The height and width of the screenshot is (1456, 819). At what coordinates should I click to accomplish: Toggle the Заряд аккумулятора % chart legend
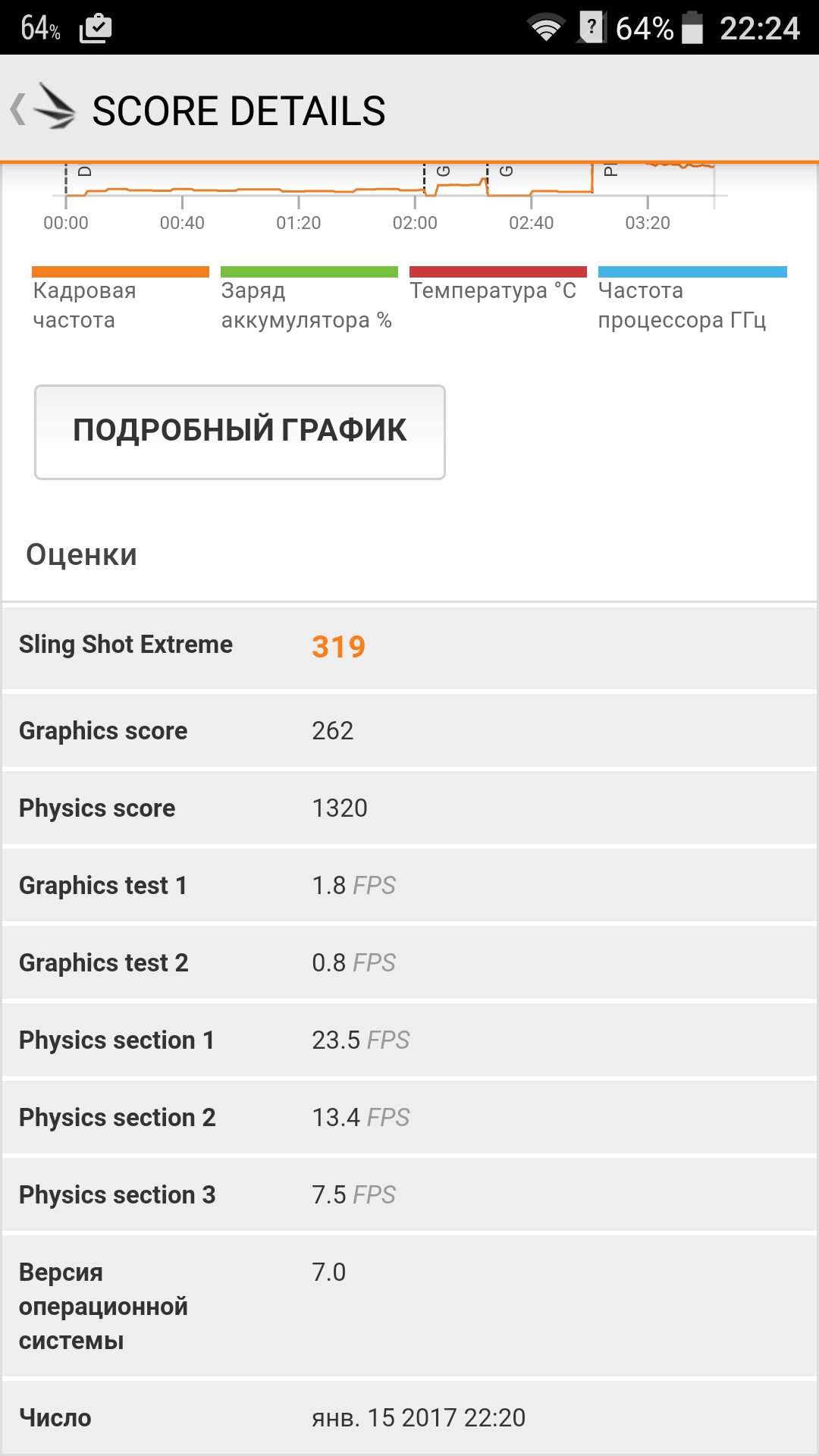pos(309,300)
